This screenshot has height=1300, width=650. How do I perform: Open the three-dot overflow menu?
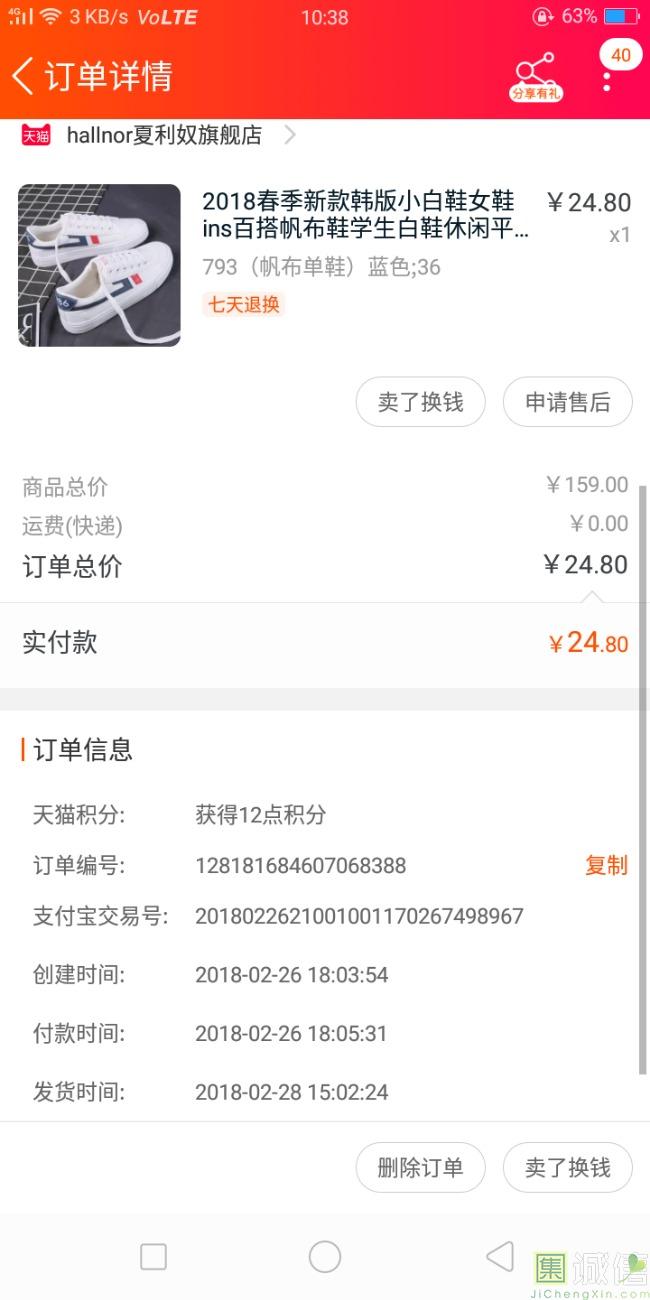[x=607, y=78]
